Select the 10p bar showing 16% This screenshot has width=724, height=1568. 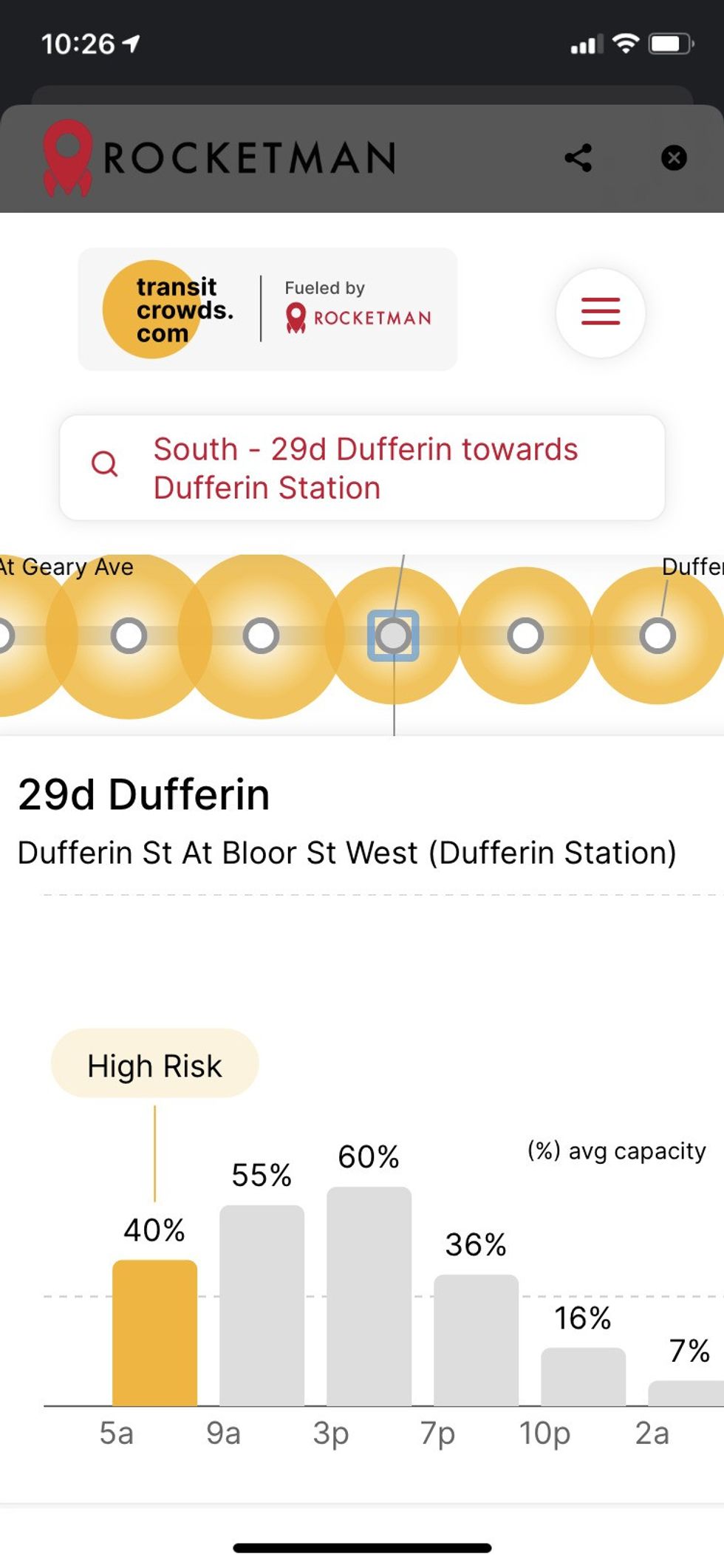click(583, 1377)
